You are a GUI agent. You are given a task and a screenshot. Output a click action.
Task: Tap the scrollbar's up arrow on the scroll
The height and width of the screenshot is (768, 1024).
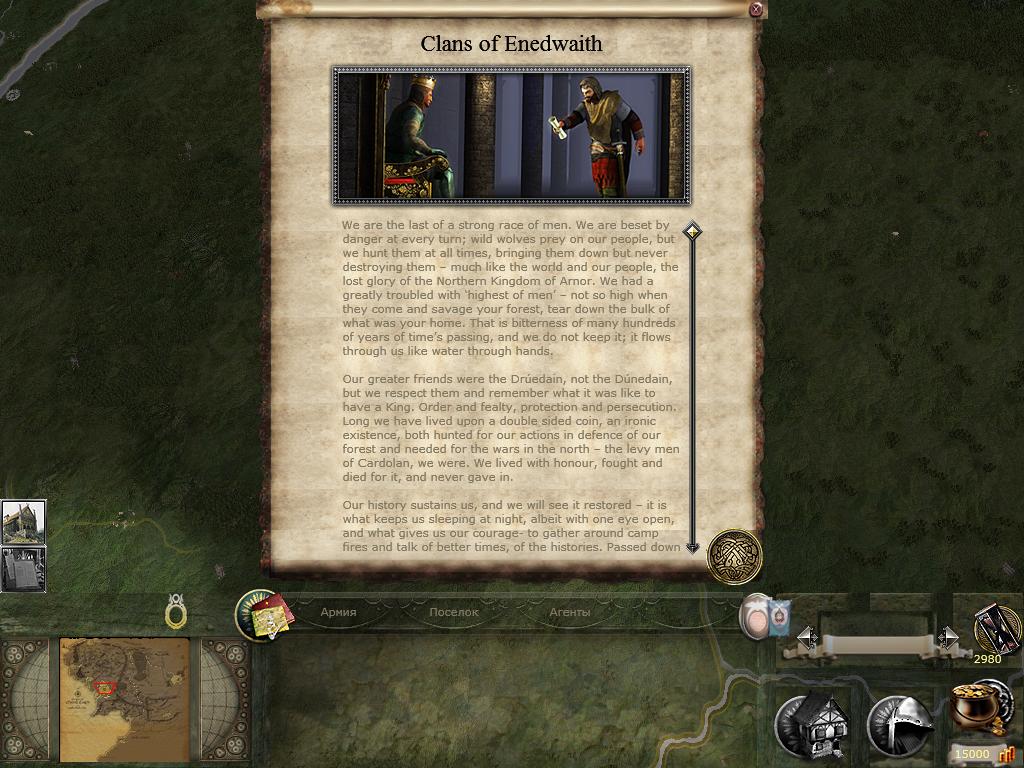(x=691, y=233)
